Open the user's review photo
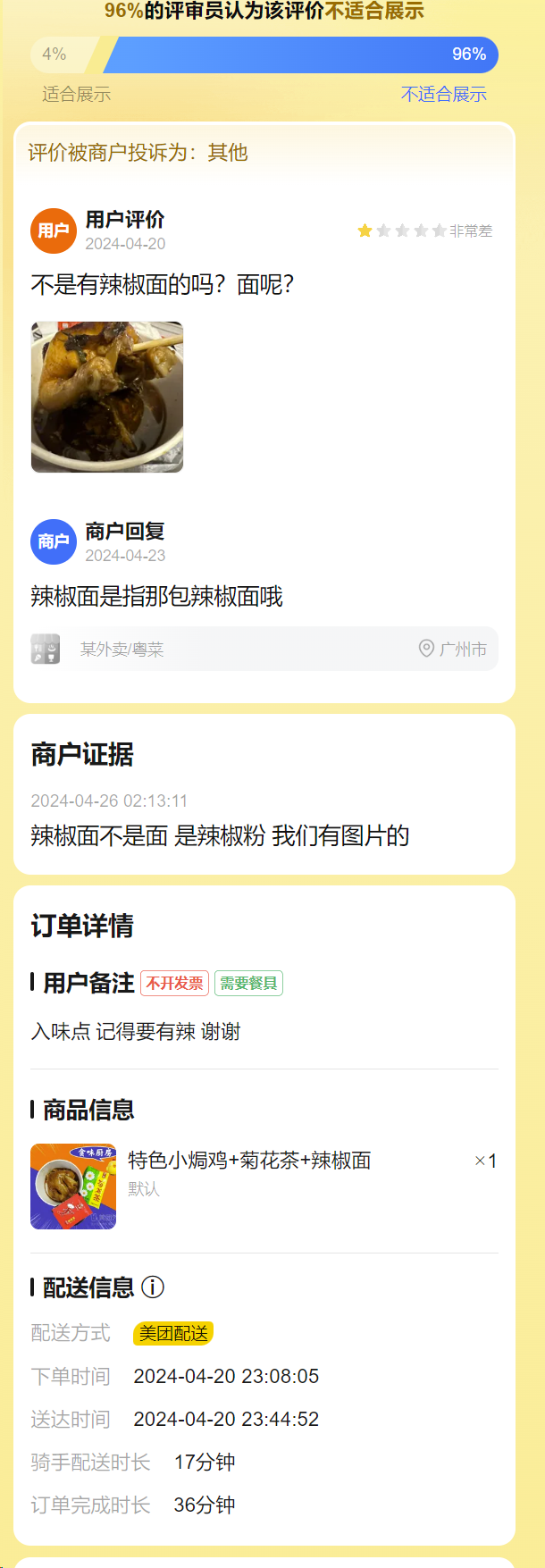Screen dimensions: 545x1568 tap(107, 397)
